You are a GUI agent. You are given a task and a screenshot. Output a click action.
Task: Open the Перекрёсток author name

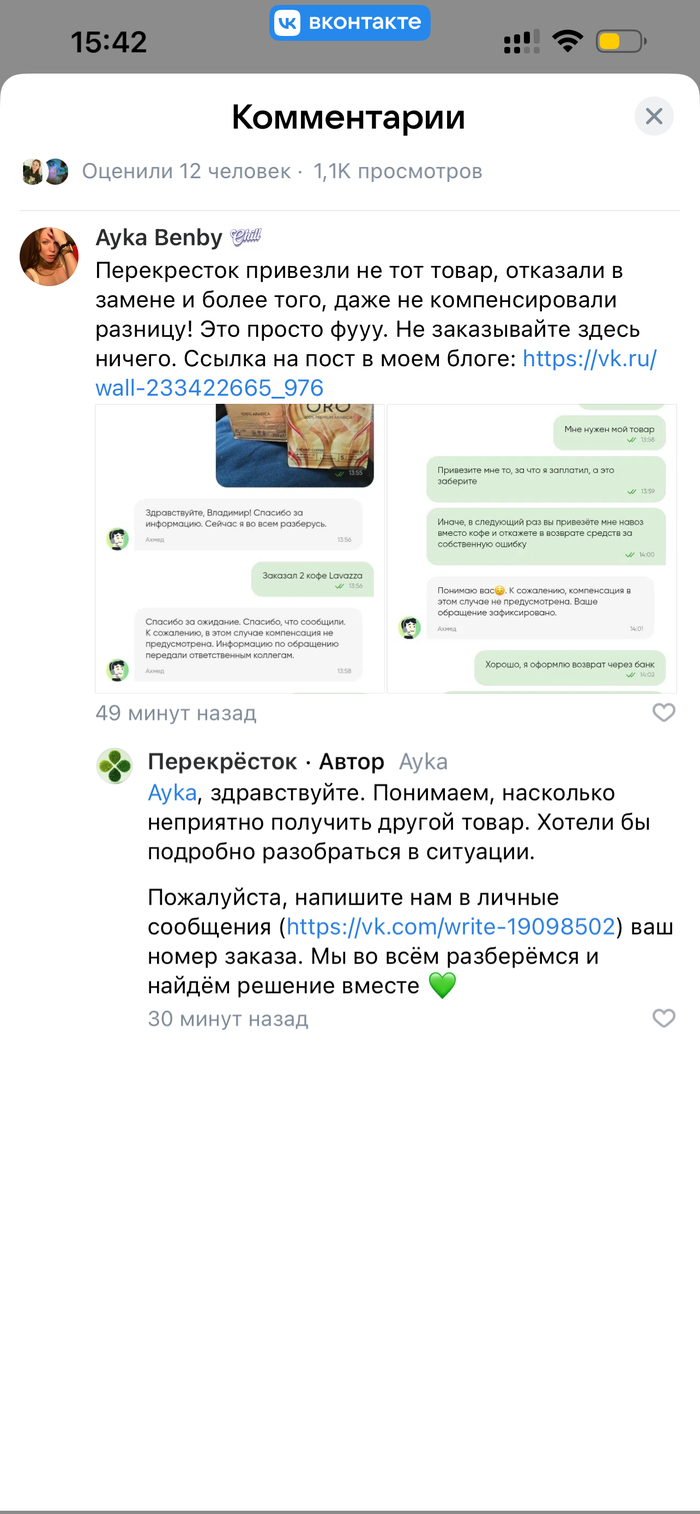pyautogui.click(x=222, y=762)
